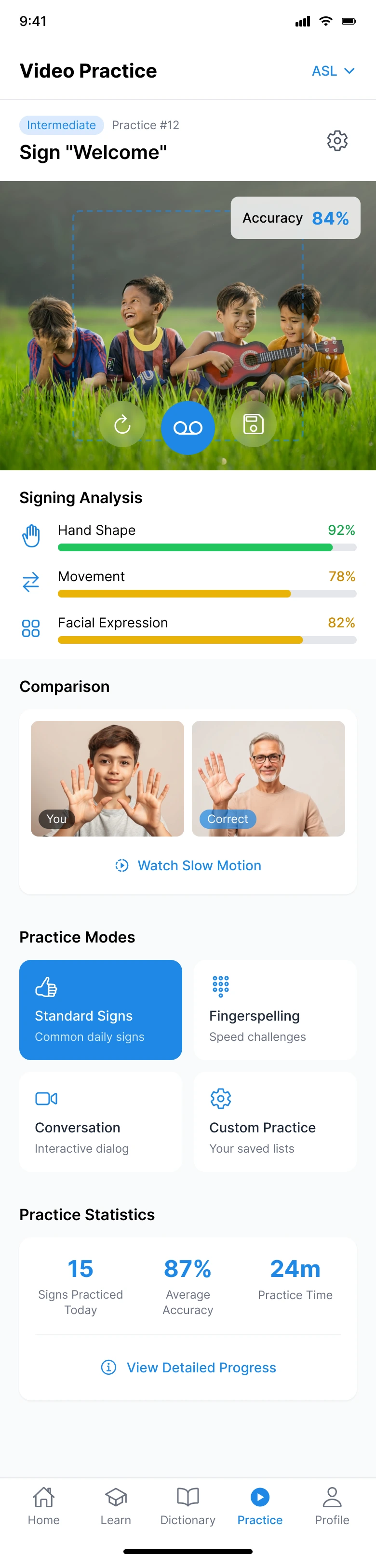The height and width of the screenshot is (1568, 376).
Task: Open your "You" comparison image
Action: 107,778
